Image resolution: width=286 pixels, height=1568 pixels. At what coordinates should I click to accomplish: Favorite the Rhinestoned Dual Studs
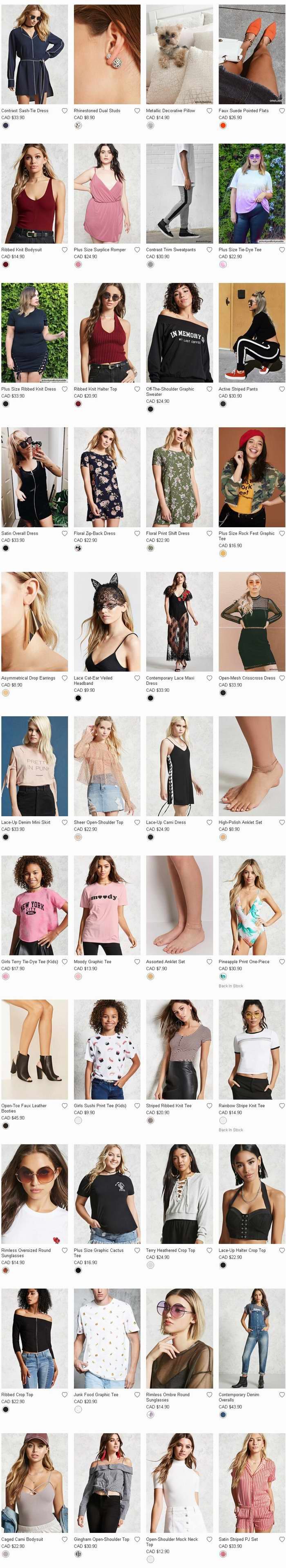(x=137, y=111)
